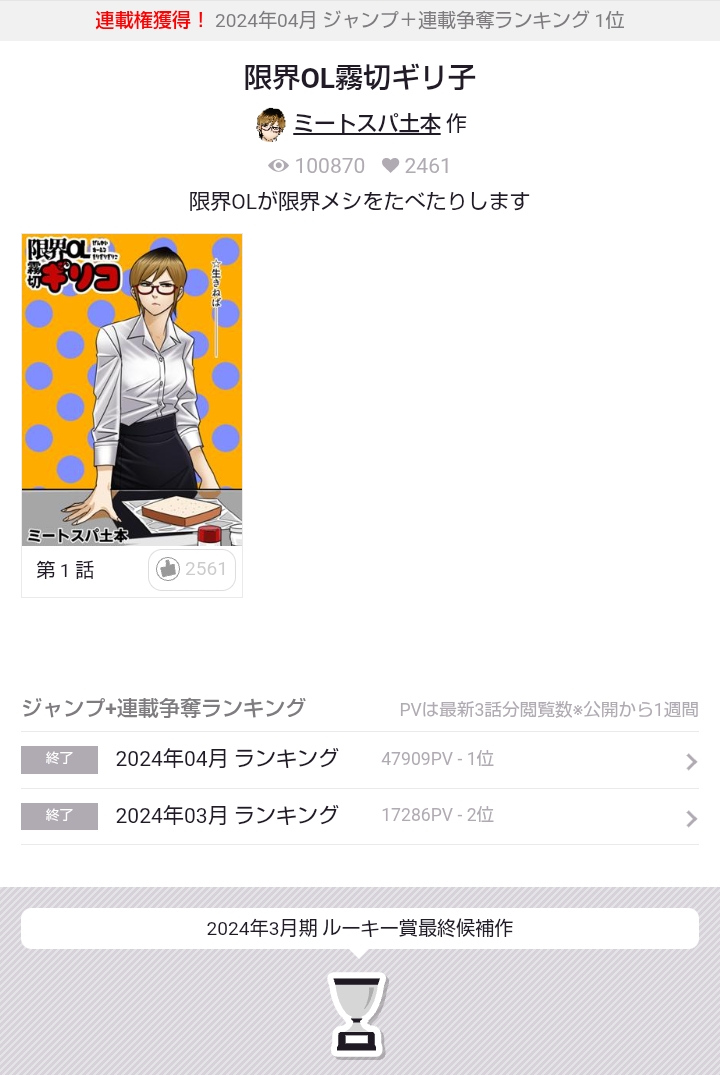The width and height of the screenshot is (720, 1075).
Task: Open the 2024年03月 ランキング row
Action: pyautogui.click(x=360, y=817)
